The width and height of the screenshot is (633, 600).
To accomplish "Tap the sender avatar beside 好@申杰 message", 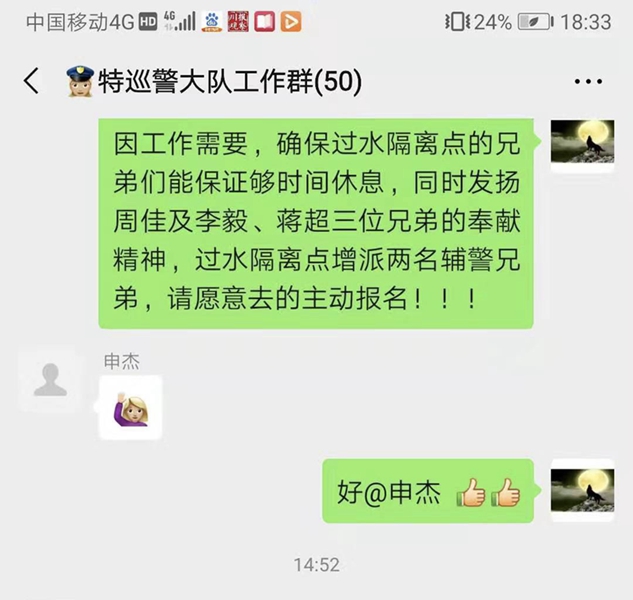I will 583,490.
